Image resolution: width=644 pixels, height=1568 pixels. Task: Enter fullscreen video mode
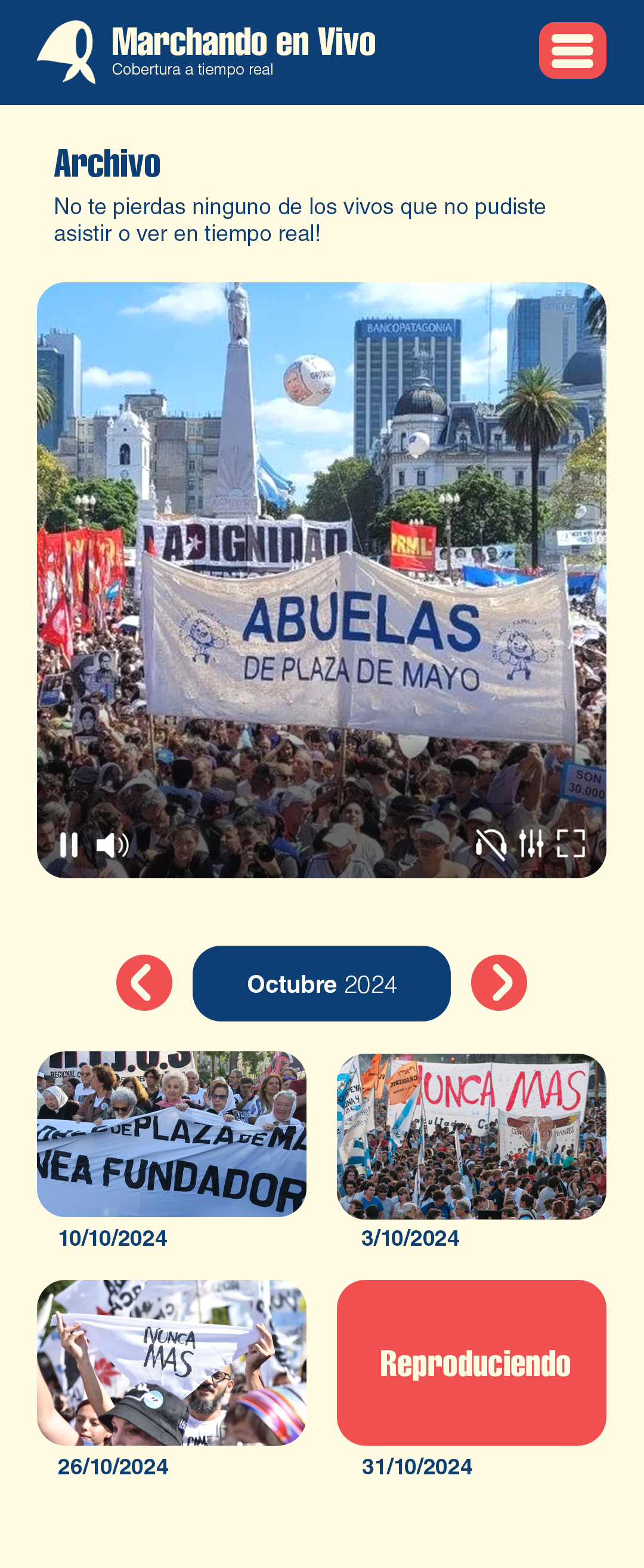point(571,844)
